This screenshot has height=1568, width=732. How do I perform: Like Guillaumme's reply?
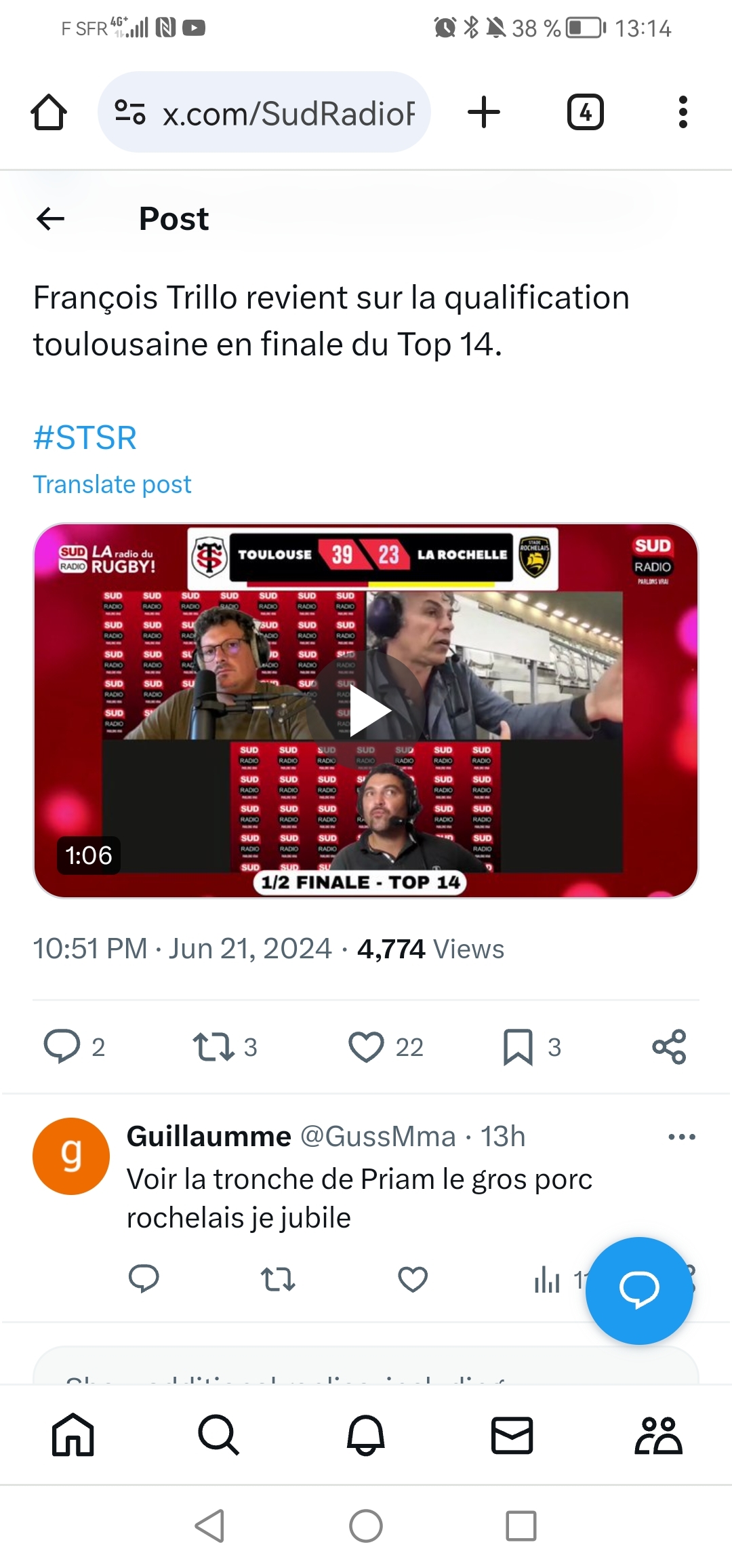click(413, 1279)
